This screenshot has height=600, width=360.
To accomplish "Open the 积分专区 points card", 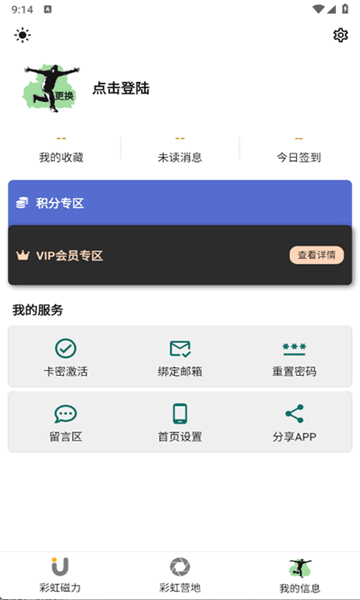I will (x=180, y=203).
